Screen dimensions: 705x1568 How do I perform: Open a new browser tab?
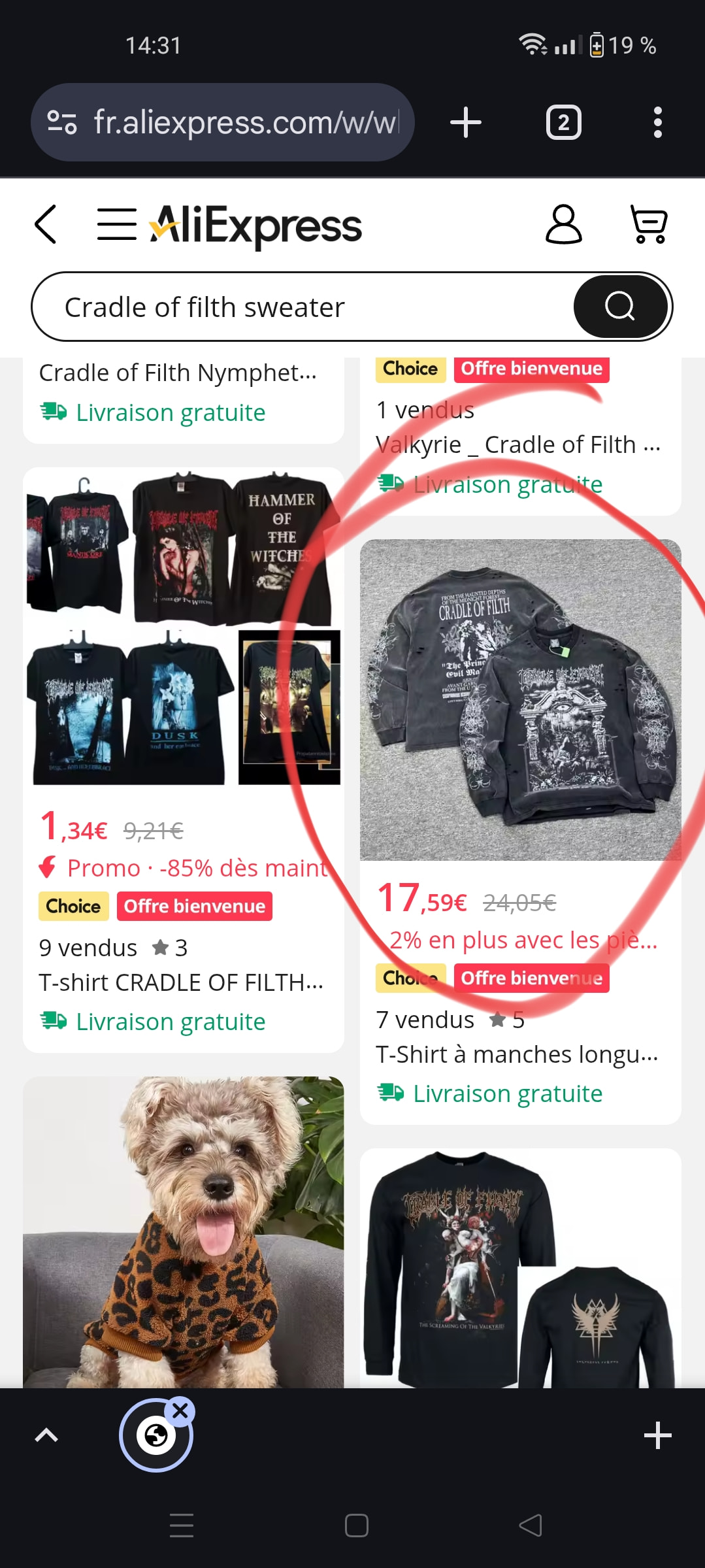click(x=465, y=122)
